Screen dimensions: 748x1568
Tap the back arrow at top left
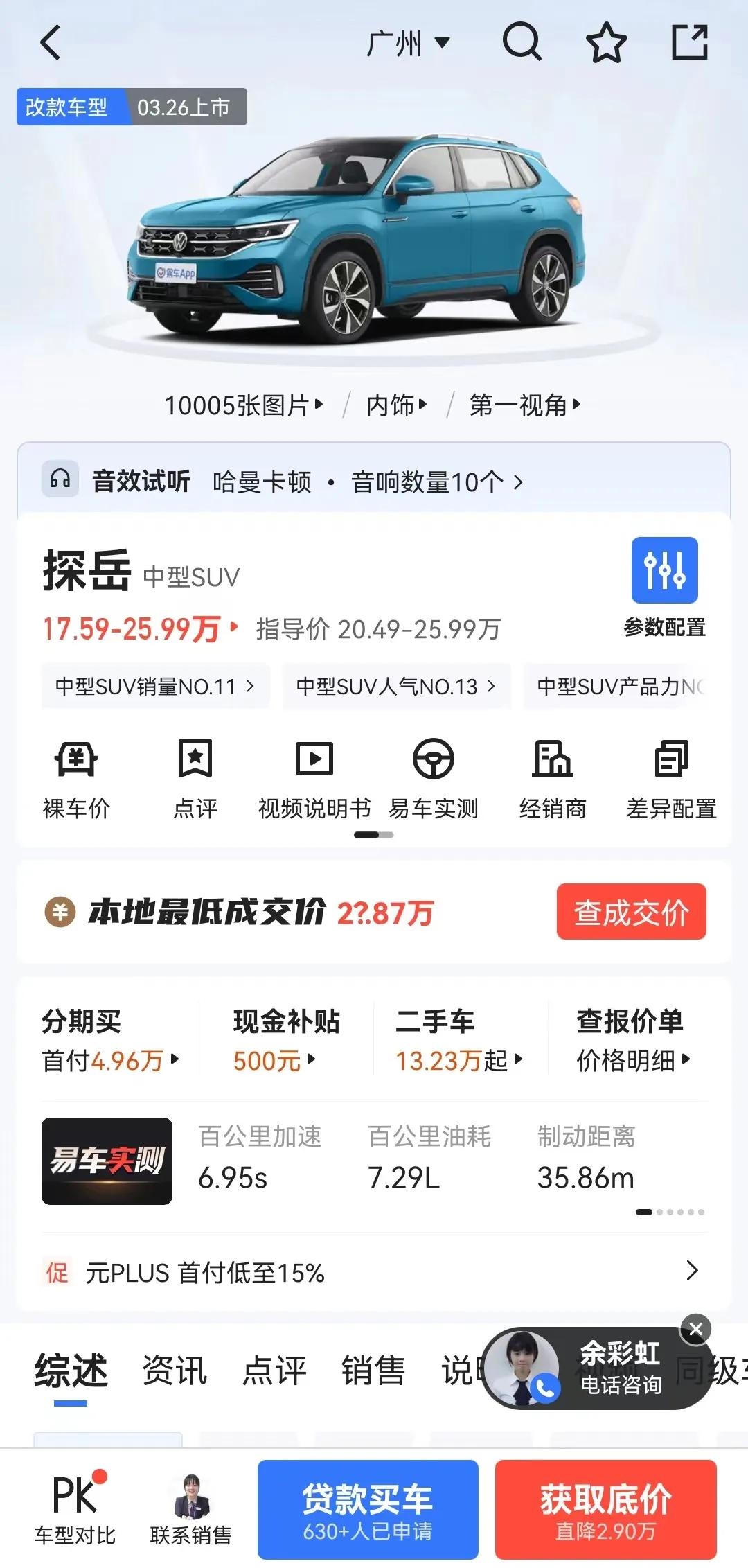50,43
